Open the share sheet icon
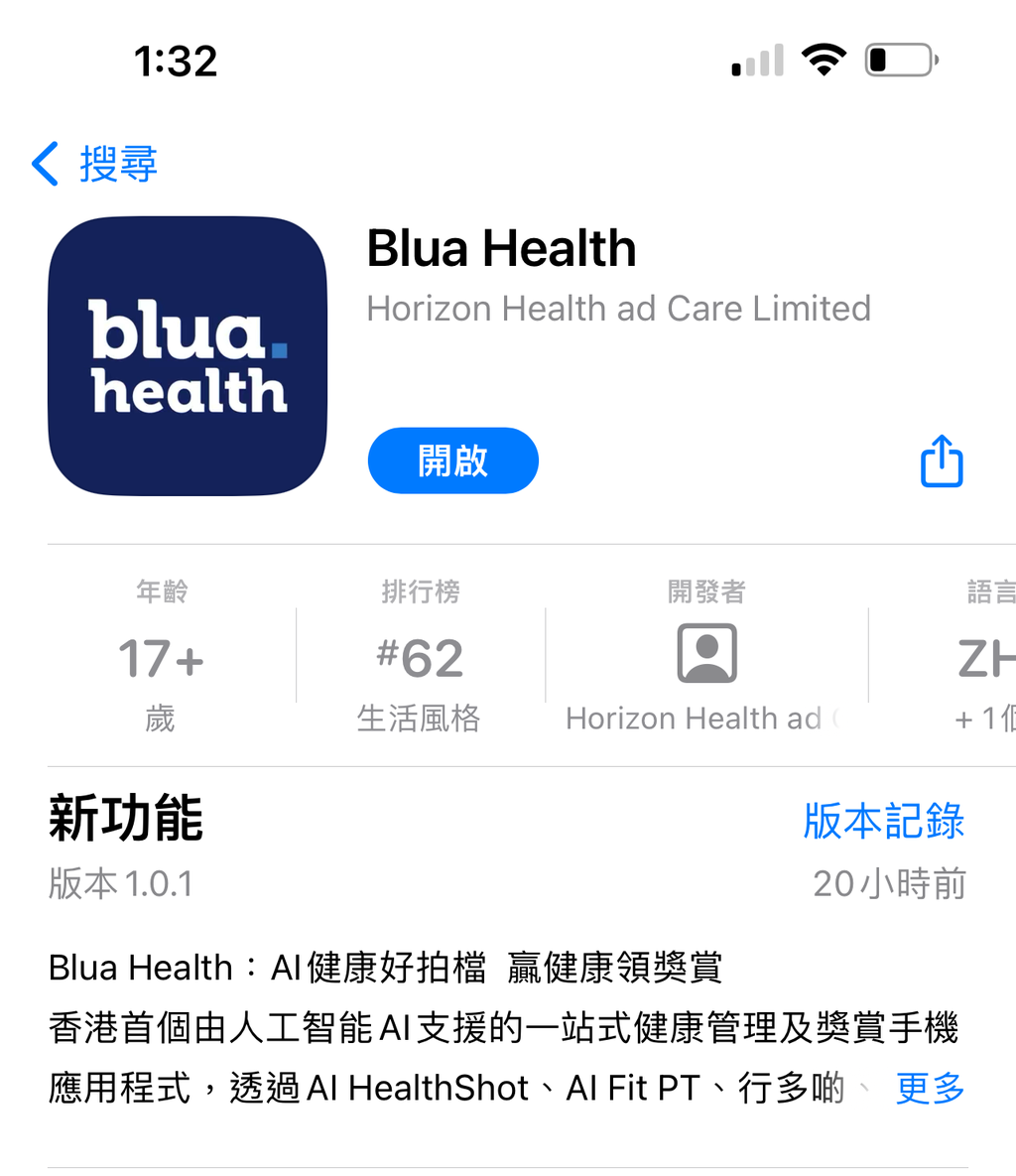Viewport: 1016px width, 1176px height. click(x=940, y=459)
